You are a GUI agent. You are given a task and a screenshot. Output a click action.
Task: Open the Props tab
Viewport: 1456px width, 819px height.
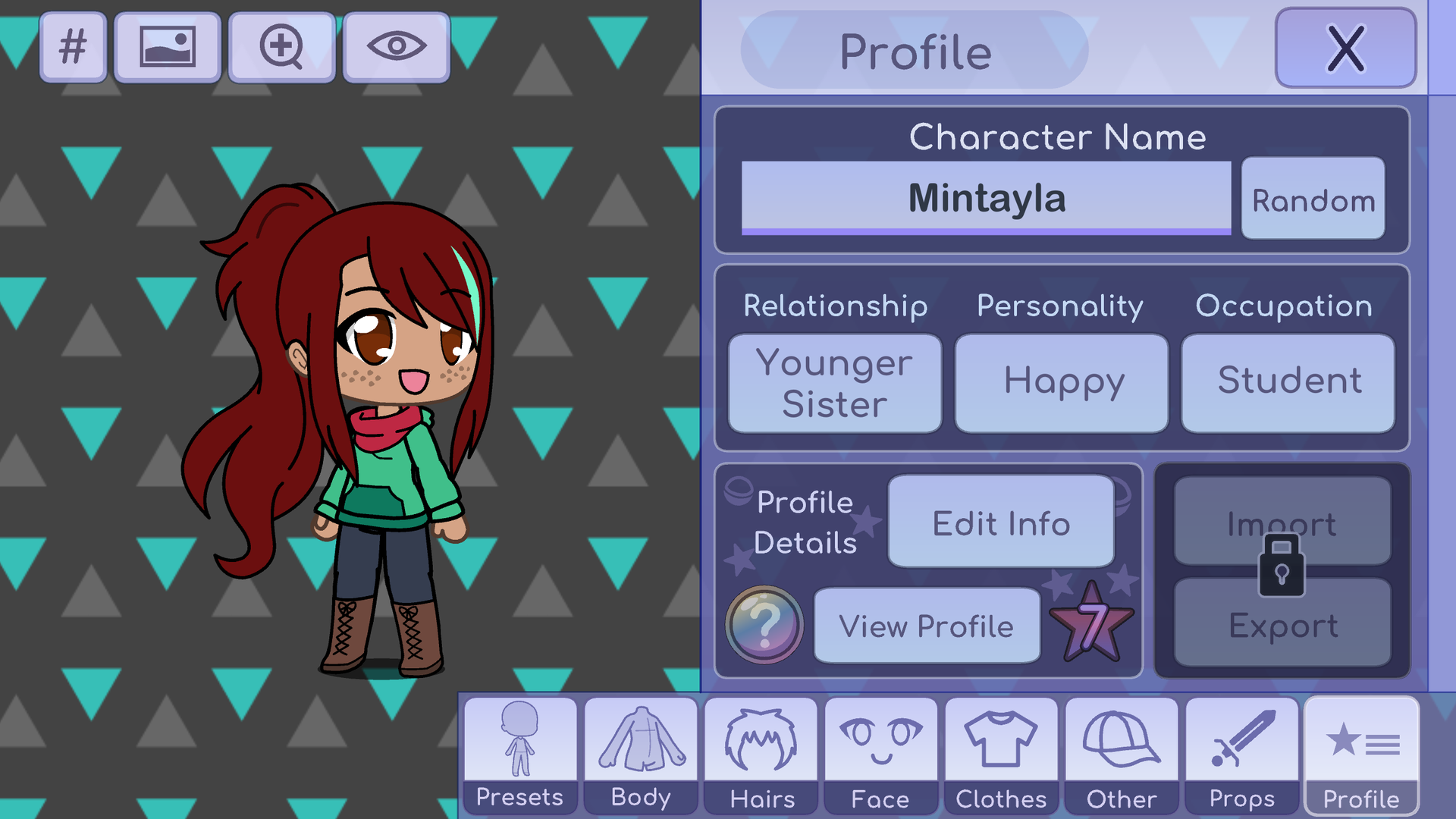tap(1241, 755)
